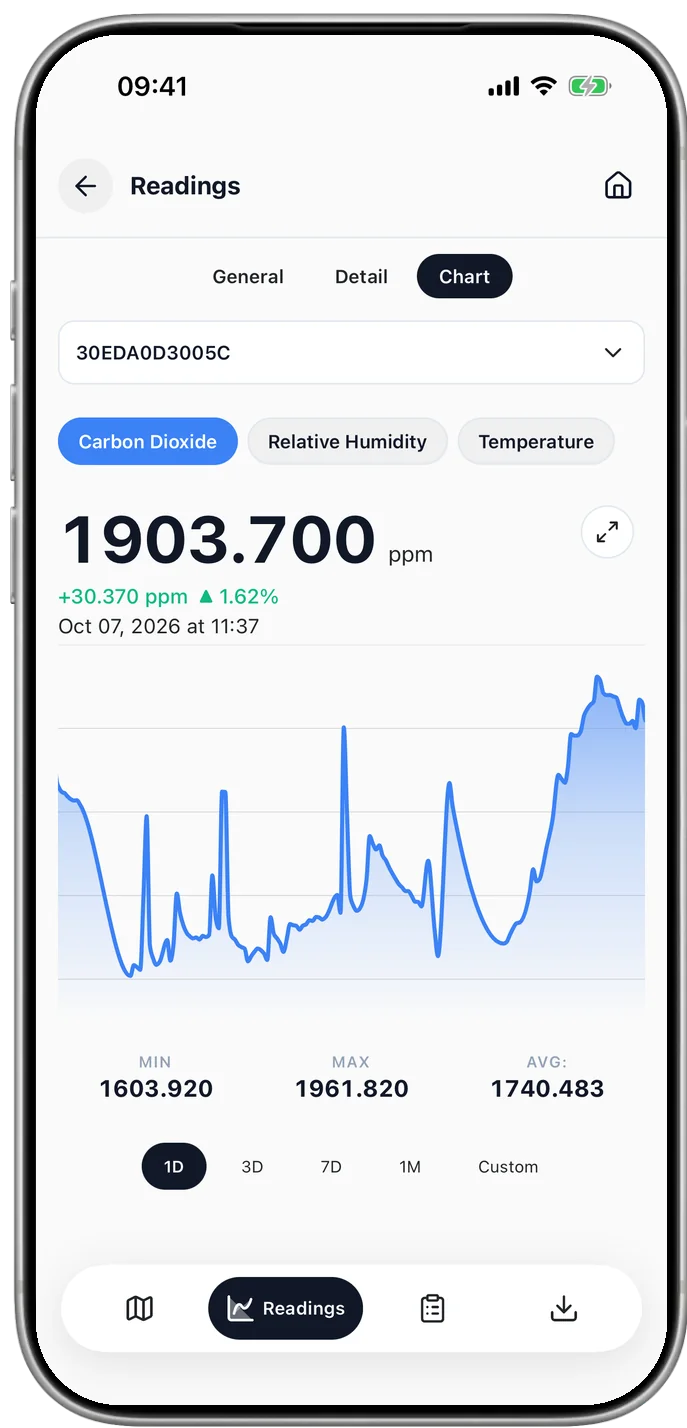This screenshot has width=687, height=1428.
Task: Open the download tab
Action: 564,1308
